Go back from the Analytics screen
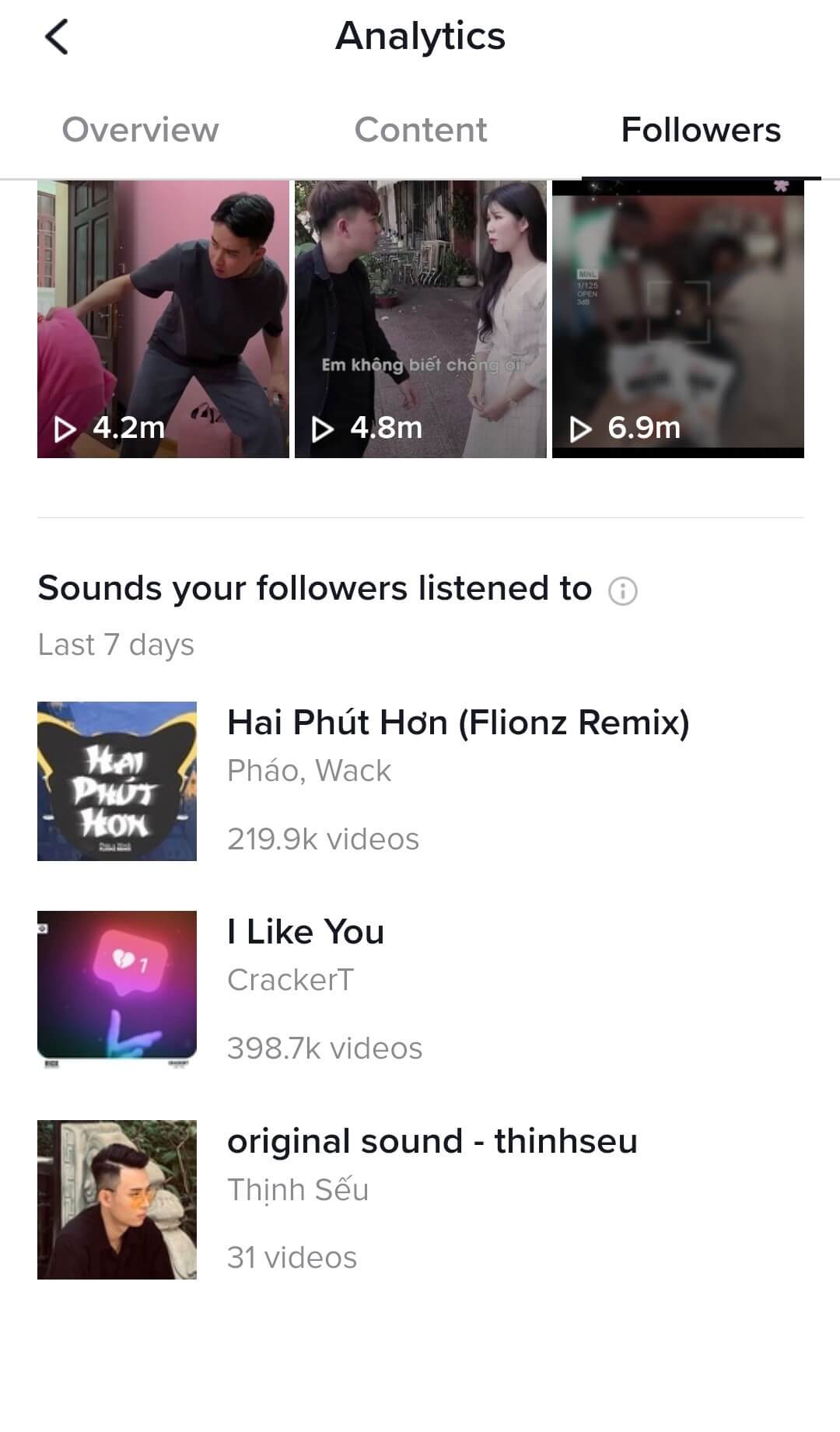840x1432 pixels. tap(57, 37)
